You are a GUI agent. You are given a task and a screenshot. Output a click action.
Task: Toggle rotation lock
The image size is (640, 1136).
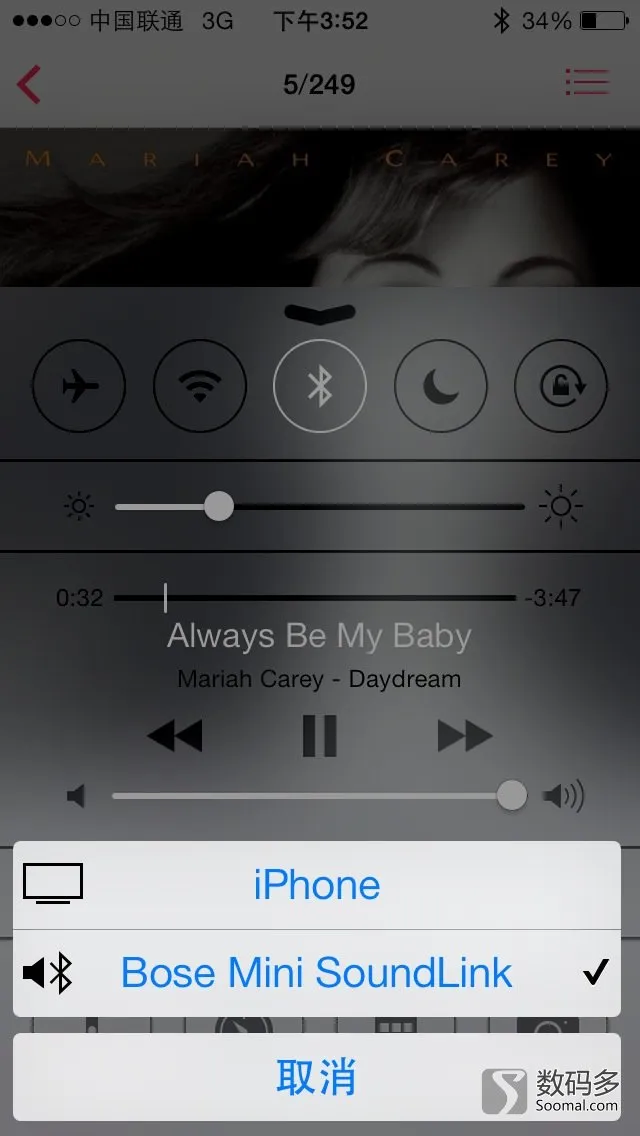pos(560,387)
